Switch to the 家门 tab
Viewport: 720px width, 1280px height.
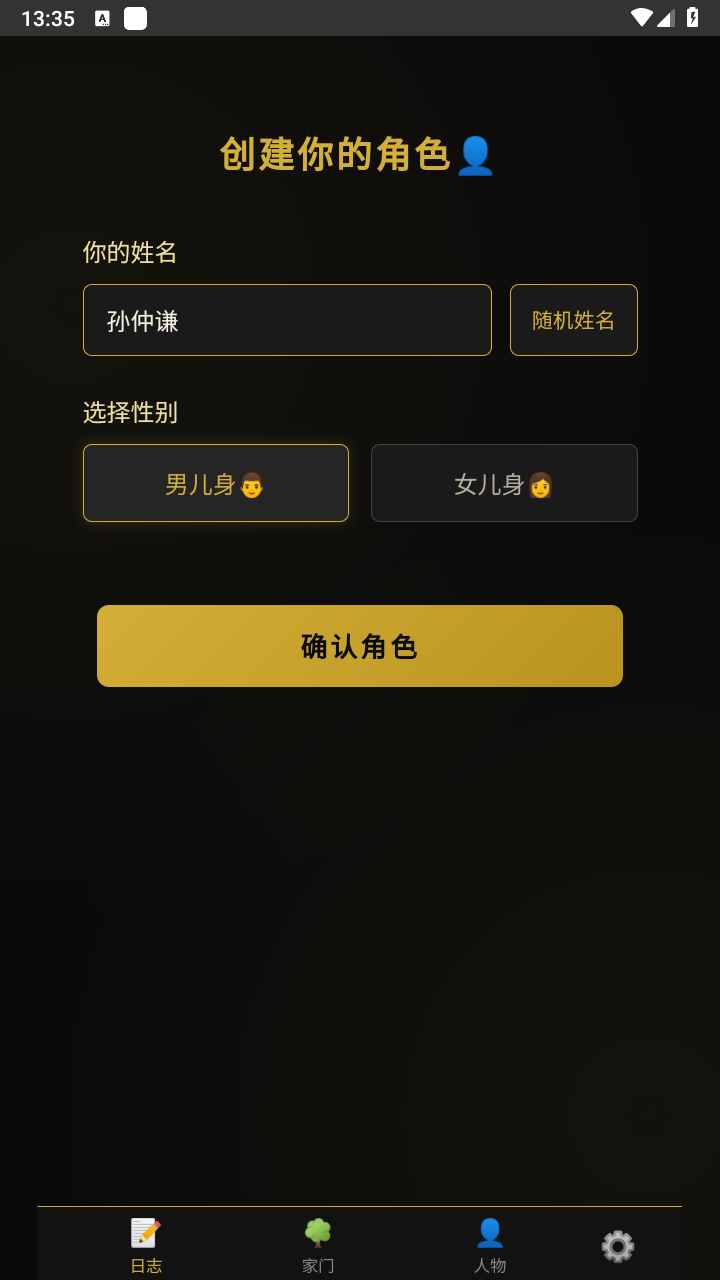click(x=317, y=1245)
